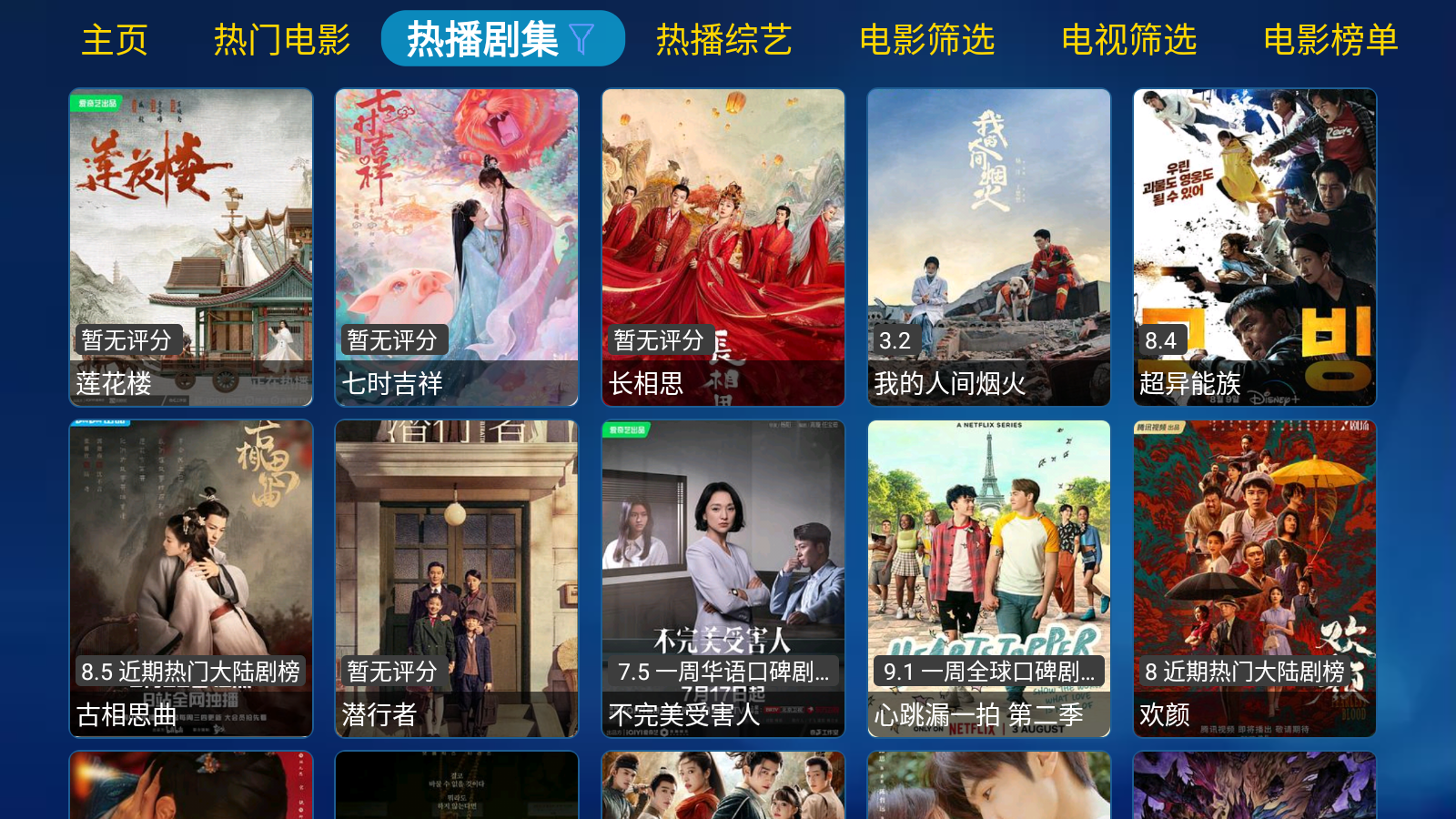The height and width of the screenshot is (819, 1456).
Task: View details for 我的人间烟火
Action: point(989,247)
